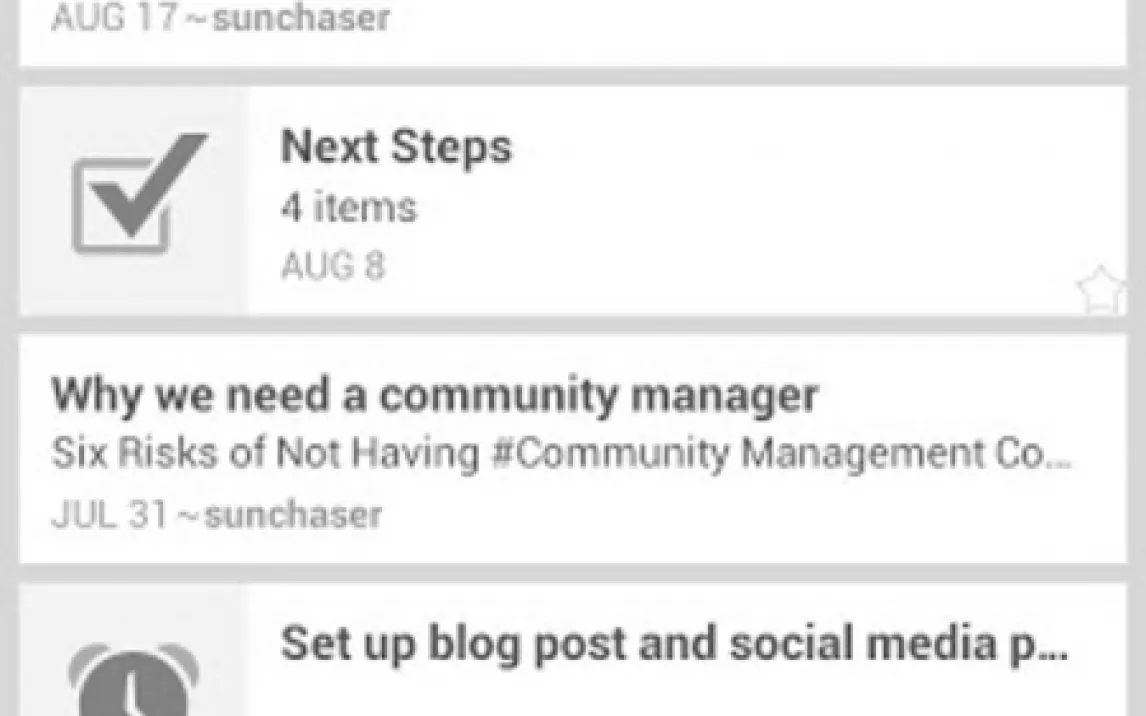Open the note dated Aug 17 by sunchaser
This screenshot has height=716, width=1146.
pos(572,33)
